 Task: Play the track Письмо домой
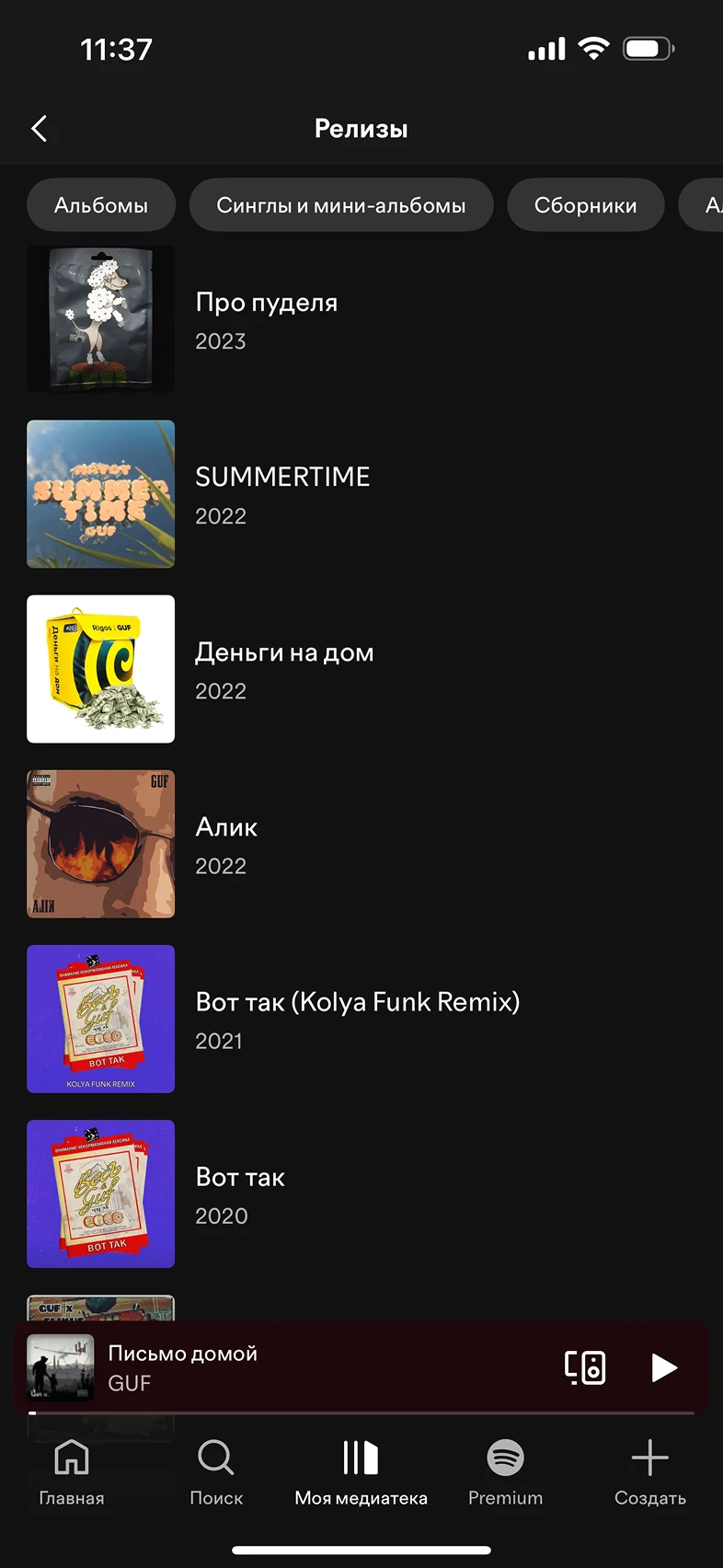pos(664,1367)
